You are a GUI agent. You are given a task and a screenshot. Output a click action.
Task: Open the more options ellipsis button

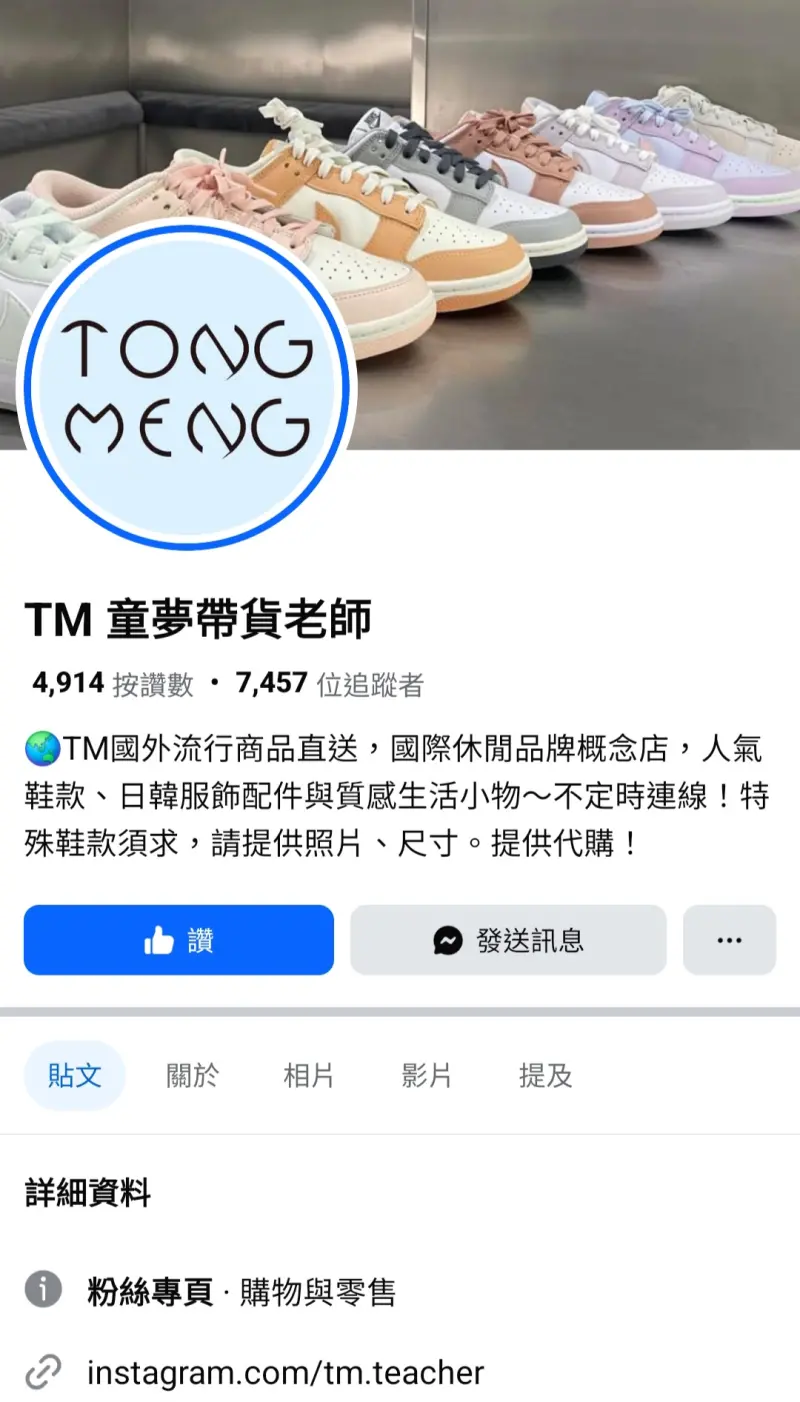pyautogui.click(x=729, y=940)
